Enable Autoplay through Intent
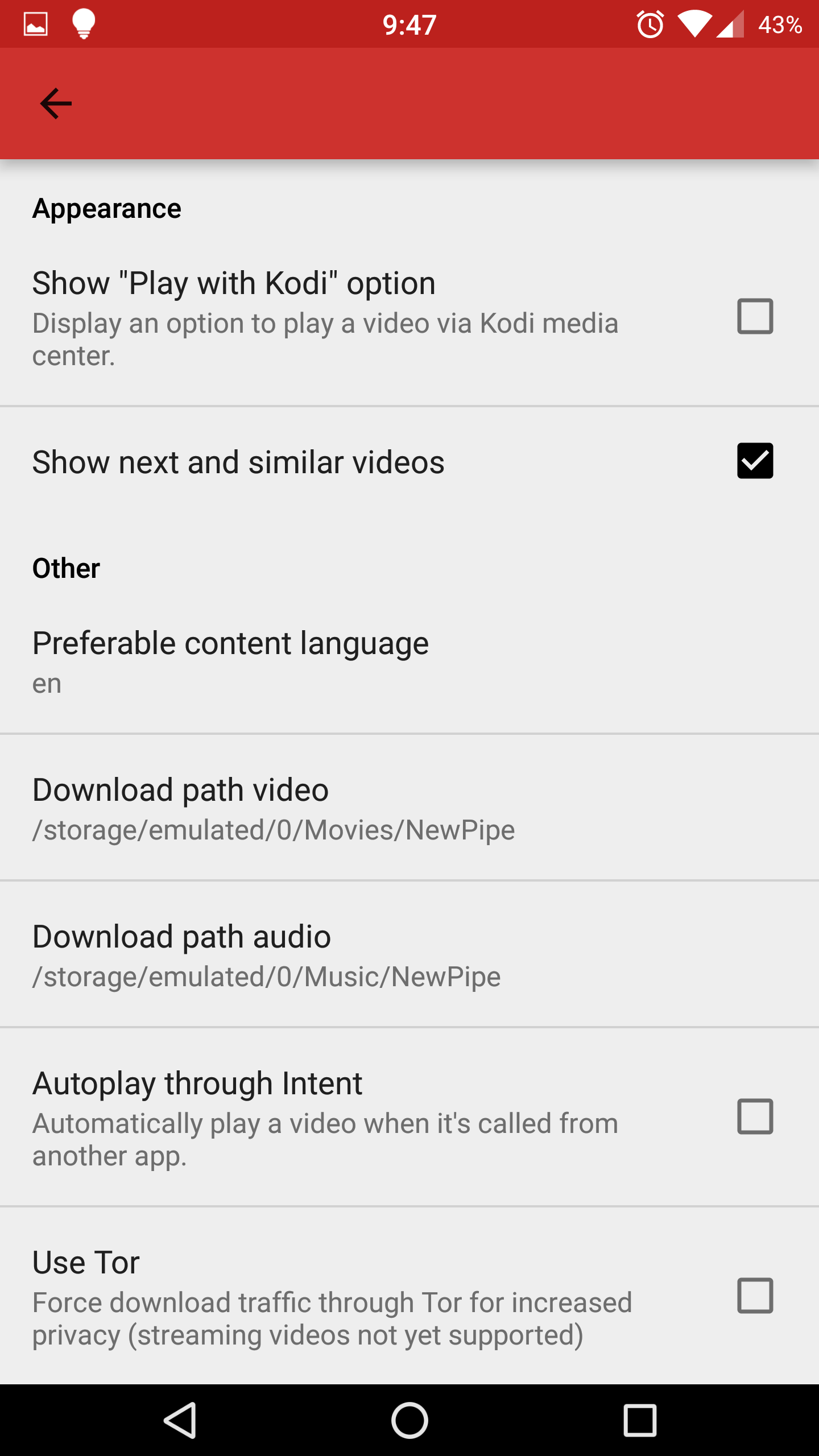 pyautogui.click(x=755, y=1116)
